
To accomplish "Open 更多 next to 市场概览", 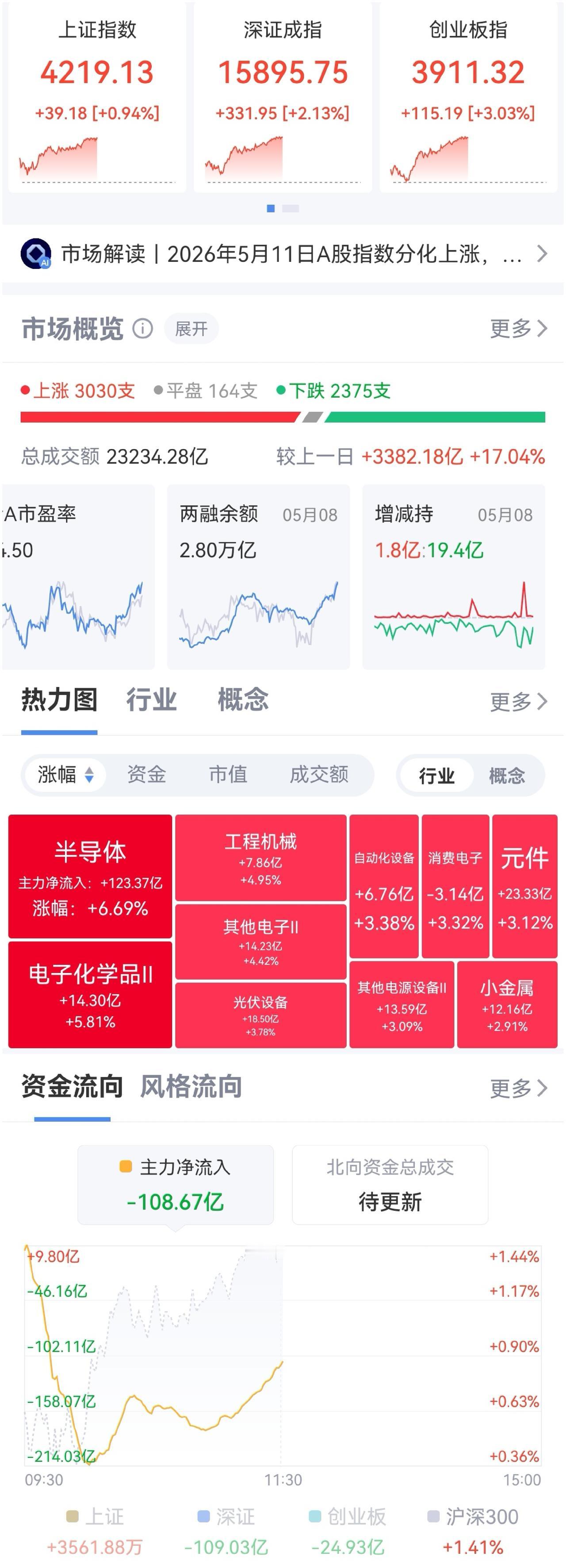I will pyautogui.click(x=519, y=329).
